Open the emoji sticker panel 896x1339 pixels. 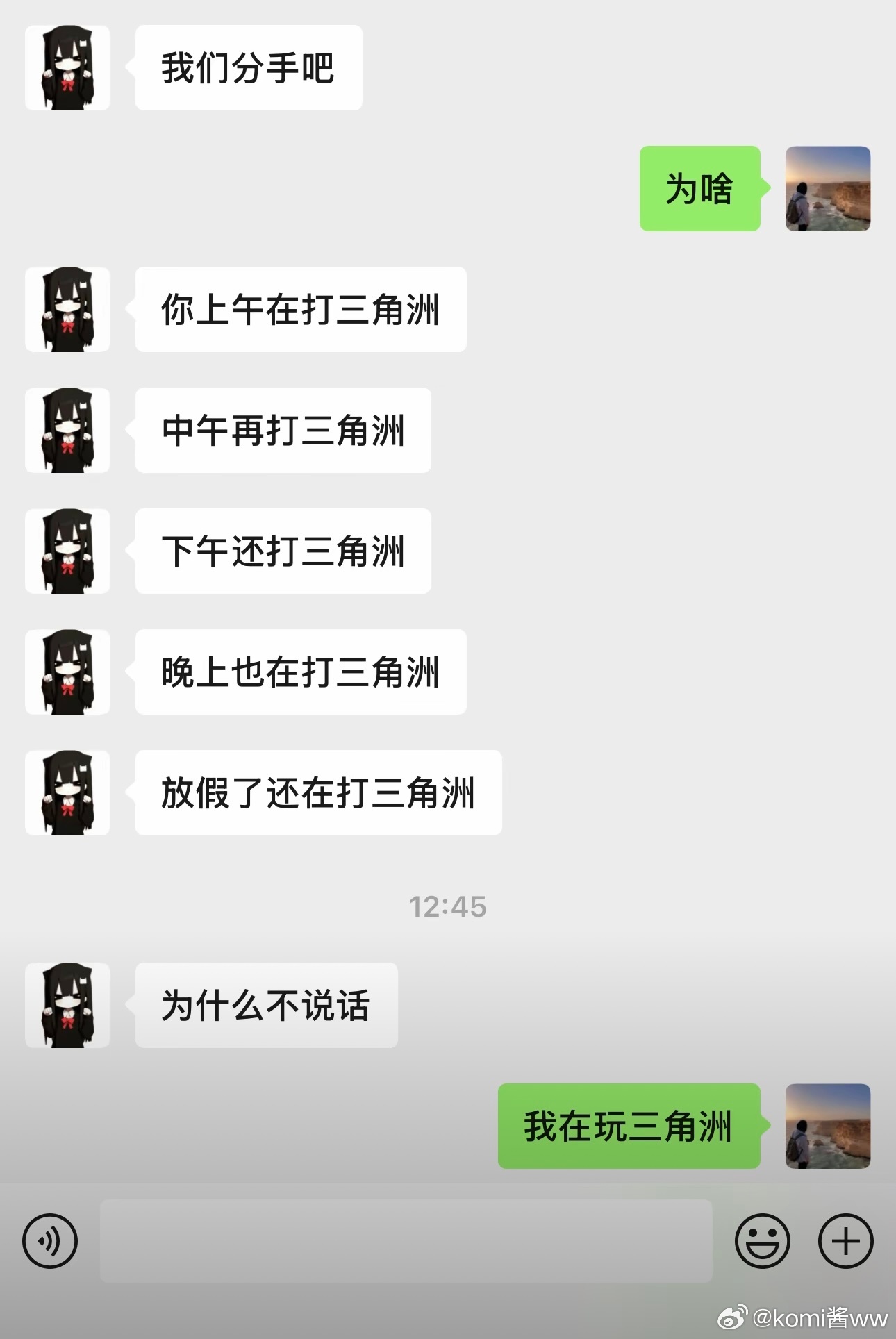762,1240
